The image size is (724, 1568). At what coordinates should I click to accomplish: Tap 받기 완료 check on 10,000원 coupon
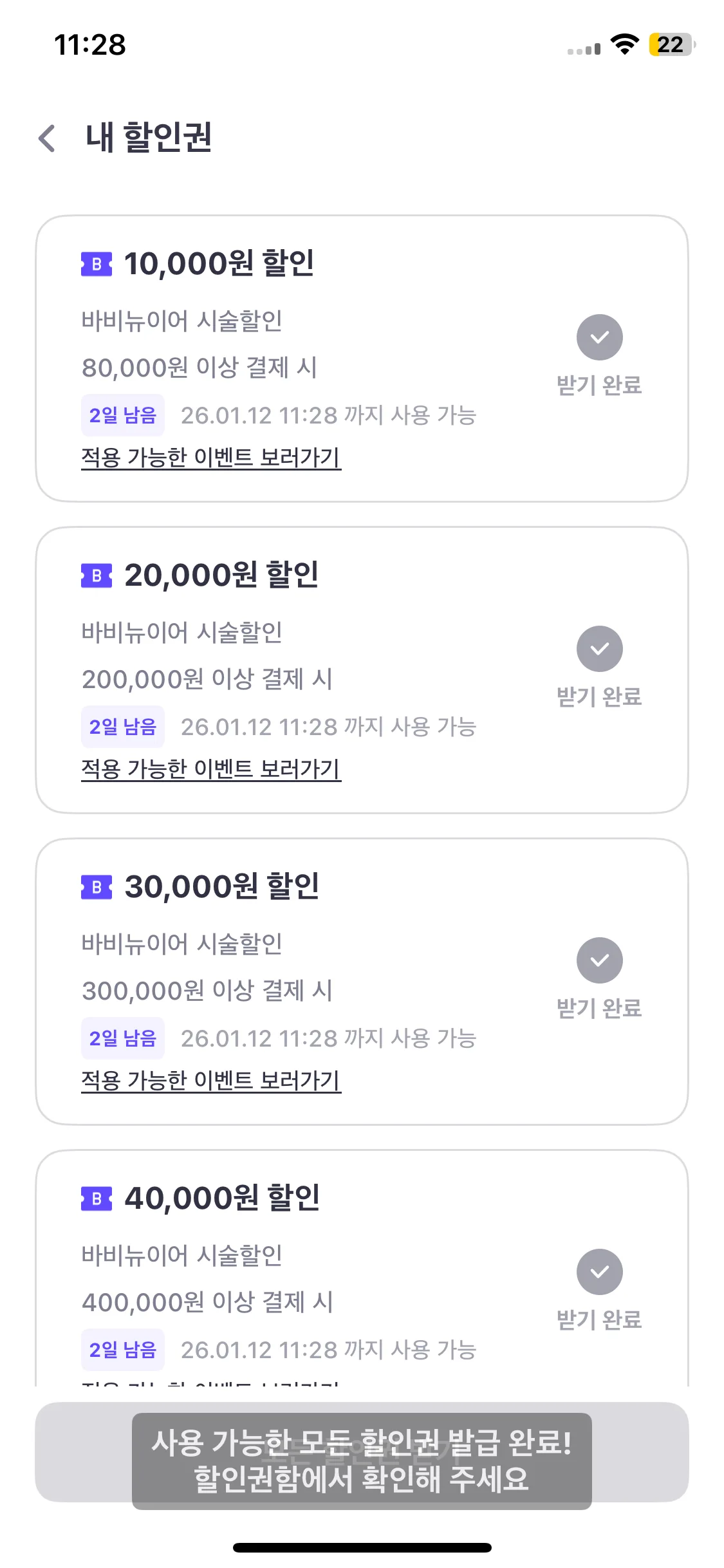point(599,338)
